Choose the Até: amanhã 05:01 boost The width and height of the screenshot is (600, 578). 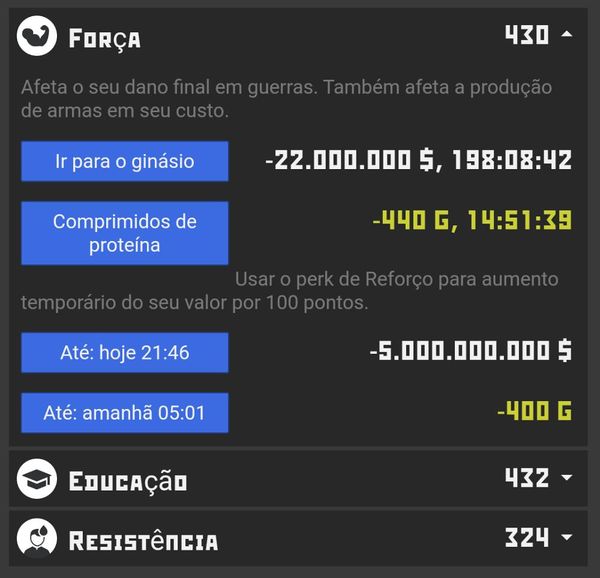(x=125, y=412)
